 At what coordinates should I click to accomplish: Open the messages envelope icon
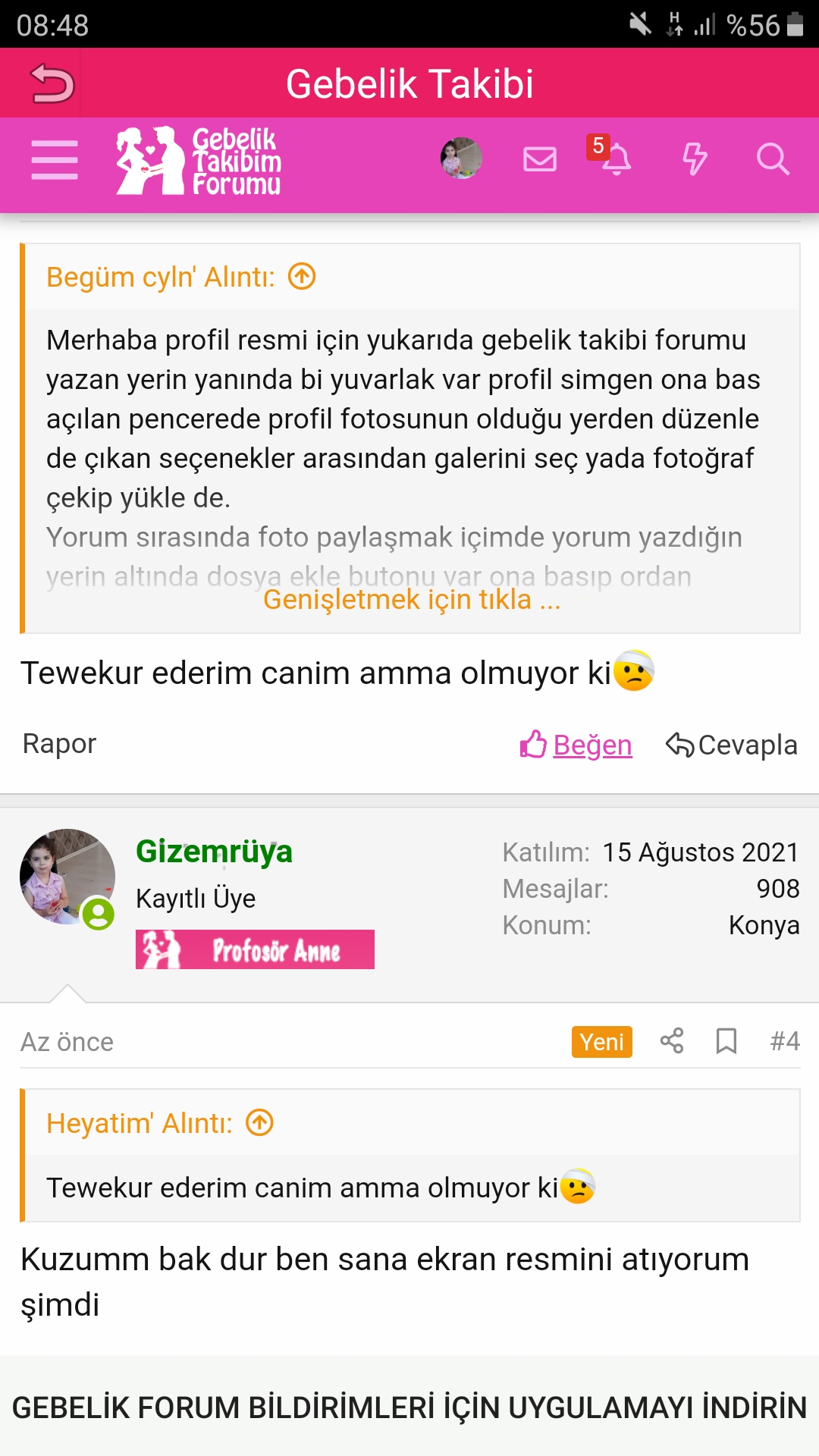pos(540,159)
